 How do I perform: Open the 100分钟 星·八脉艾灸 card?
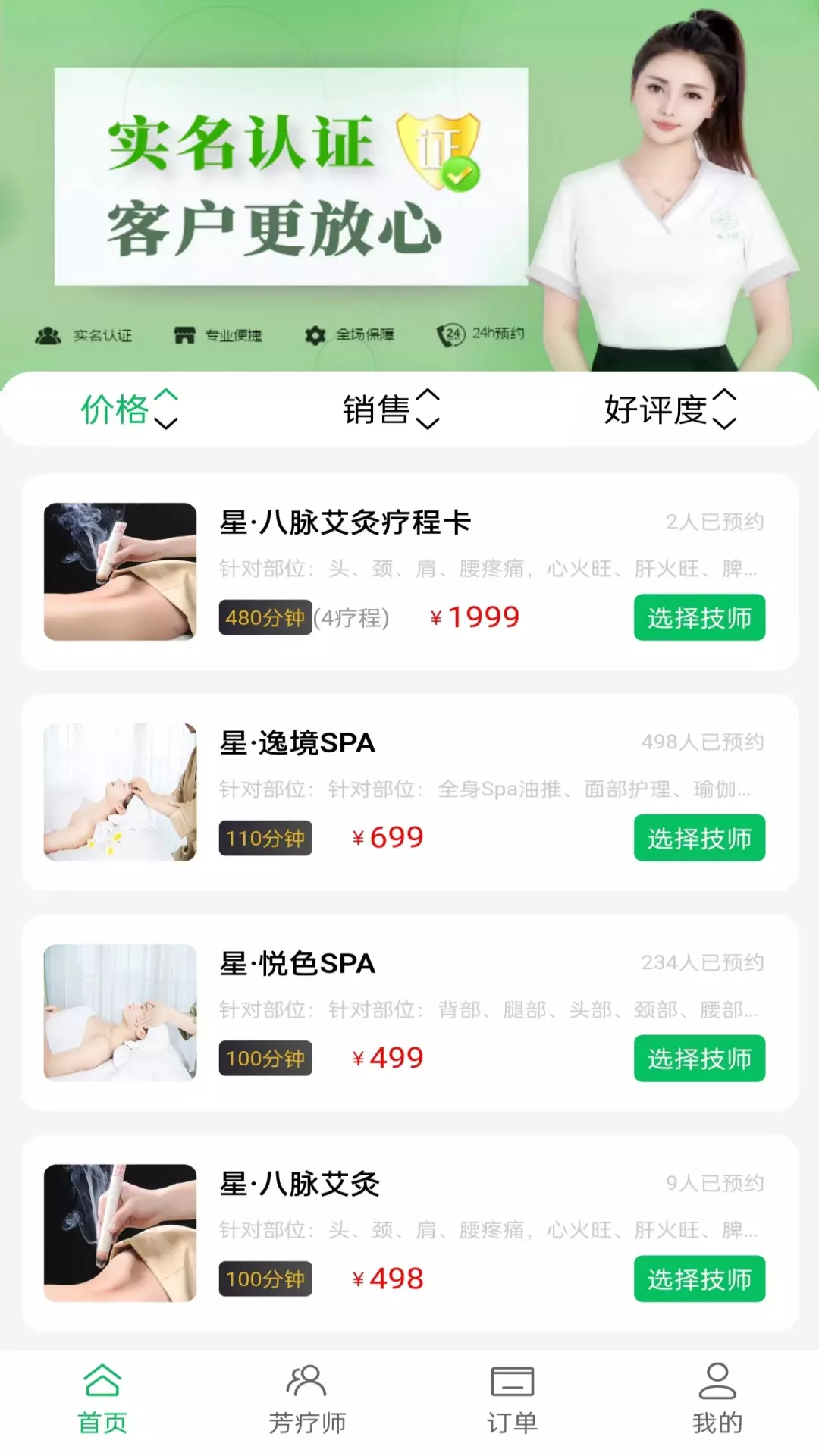point(409,1234)
